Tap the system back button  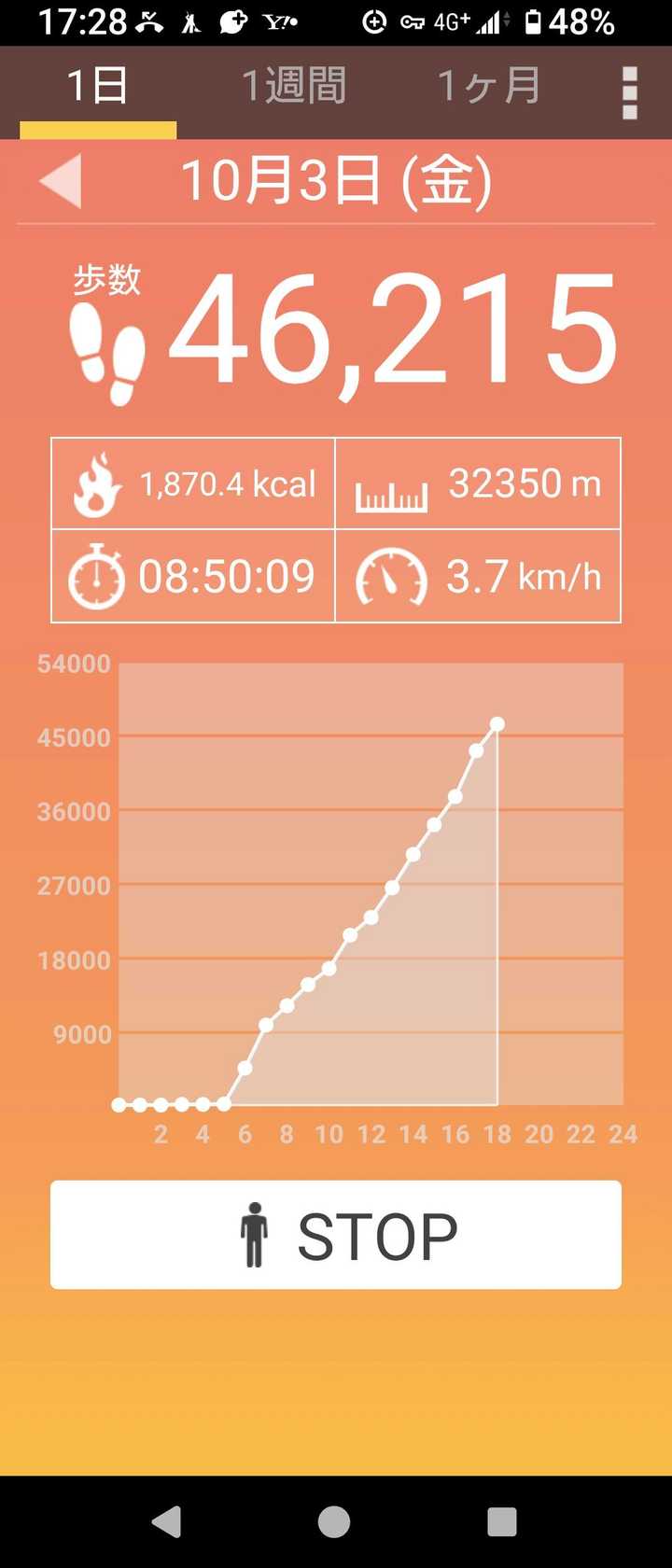coord(166,1521)
